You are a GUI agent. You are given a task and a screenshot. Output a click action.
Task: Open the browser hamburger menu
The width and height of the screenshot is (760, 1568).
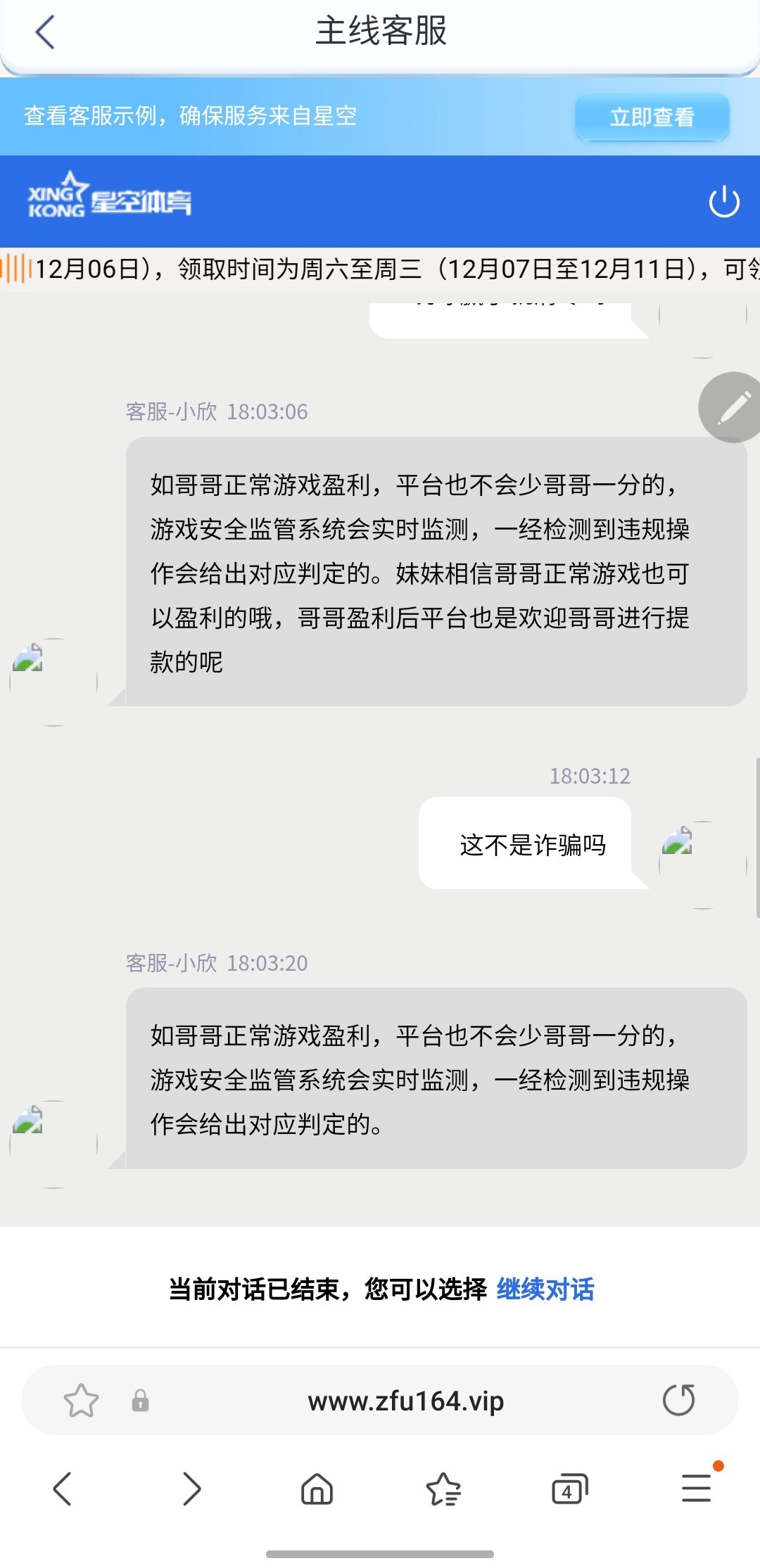[697, 1489]
